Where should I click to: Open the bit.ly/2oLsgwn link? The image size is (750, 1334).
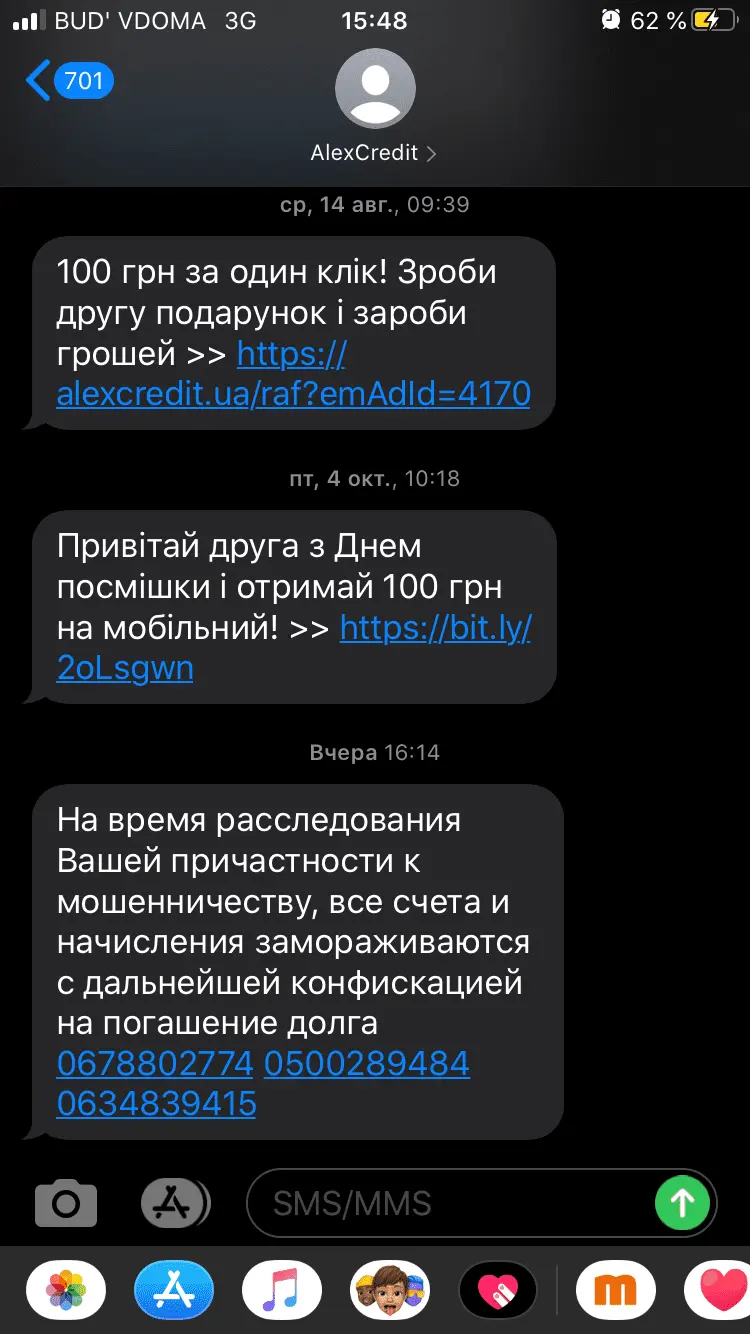(x=435, y=627)
